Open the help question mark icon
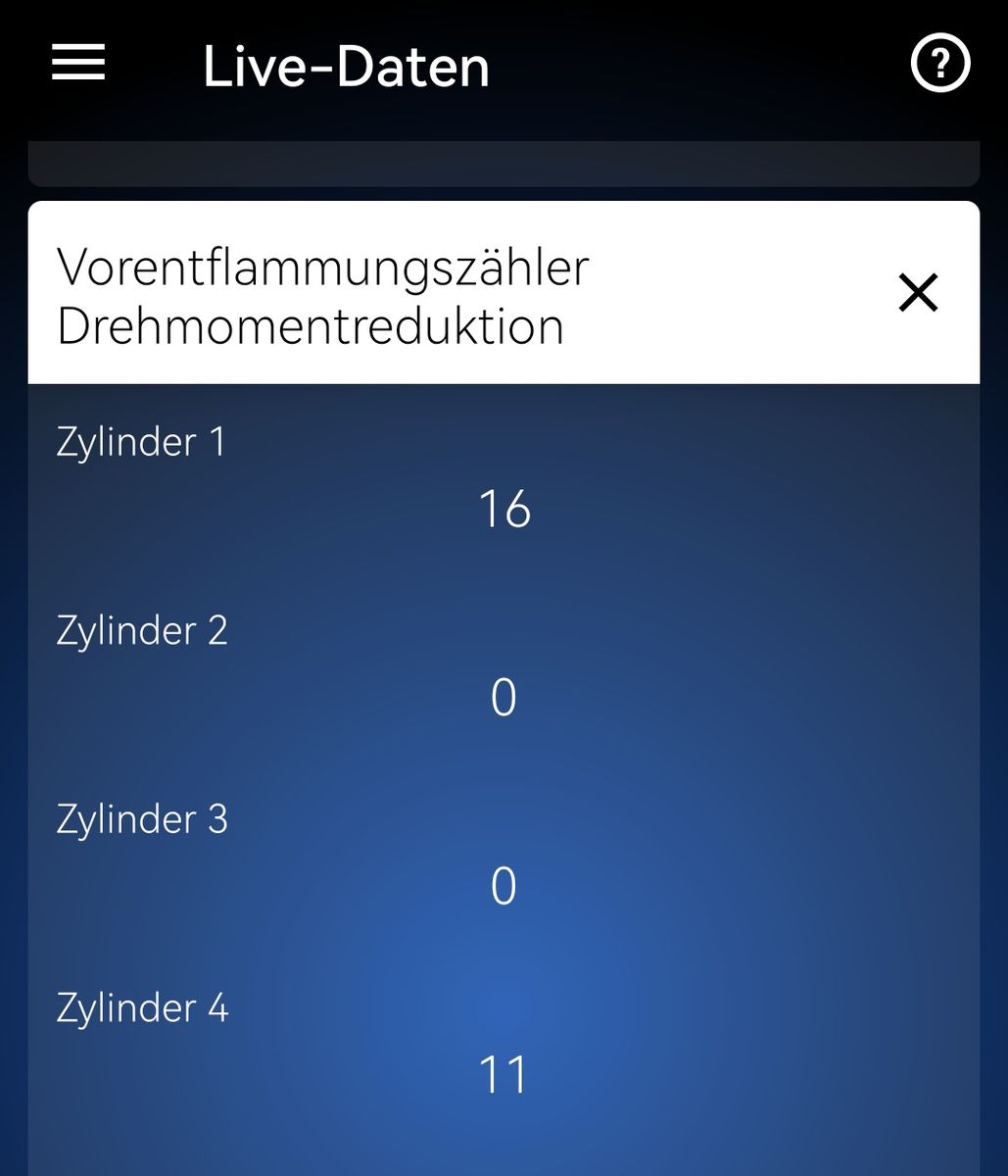This screenshot has width=1008, height=1176. (x=939, y=65)
